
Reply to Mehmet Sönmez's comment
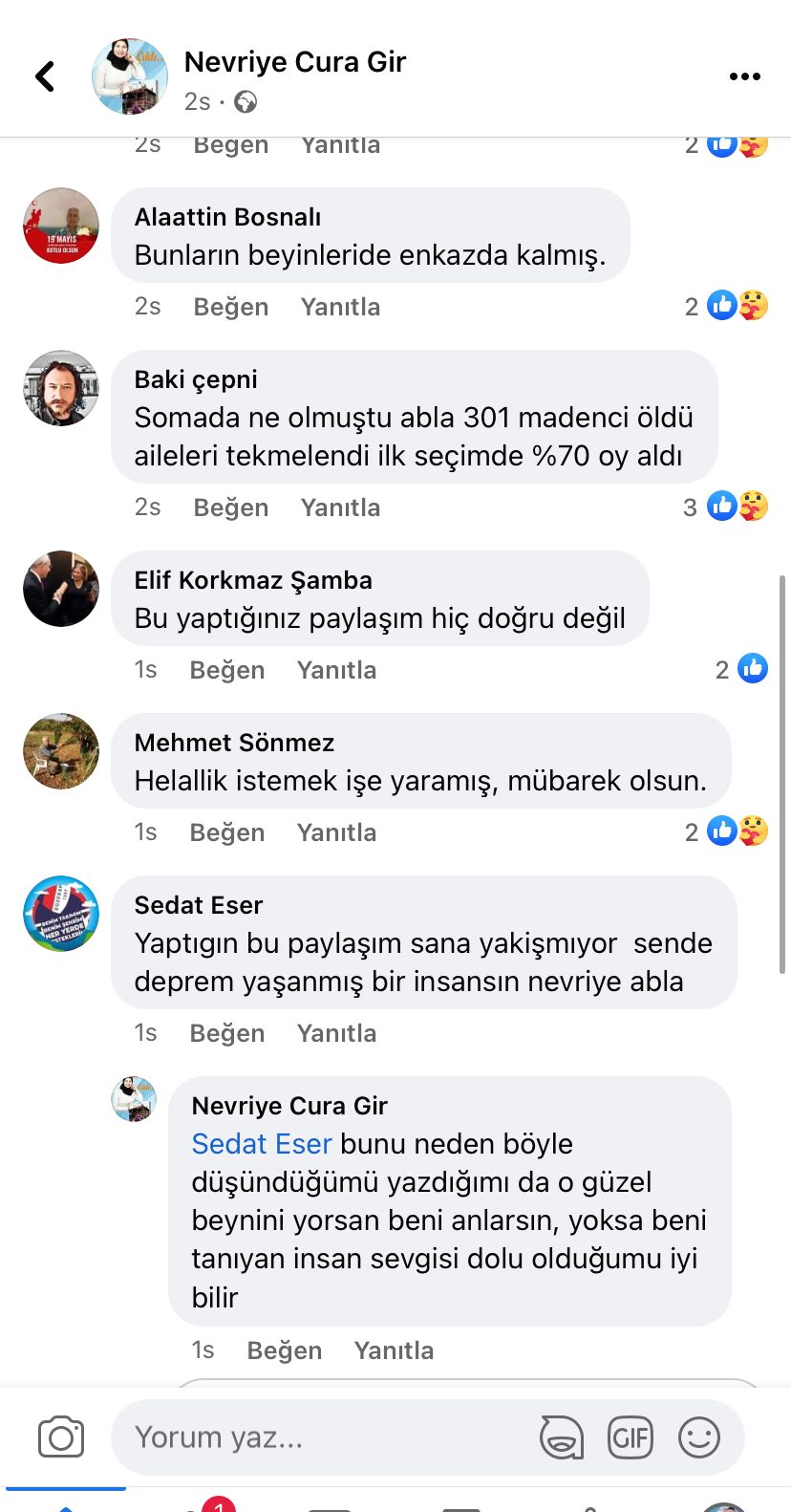click(336, 832)
